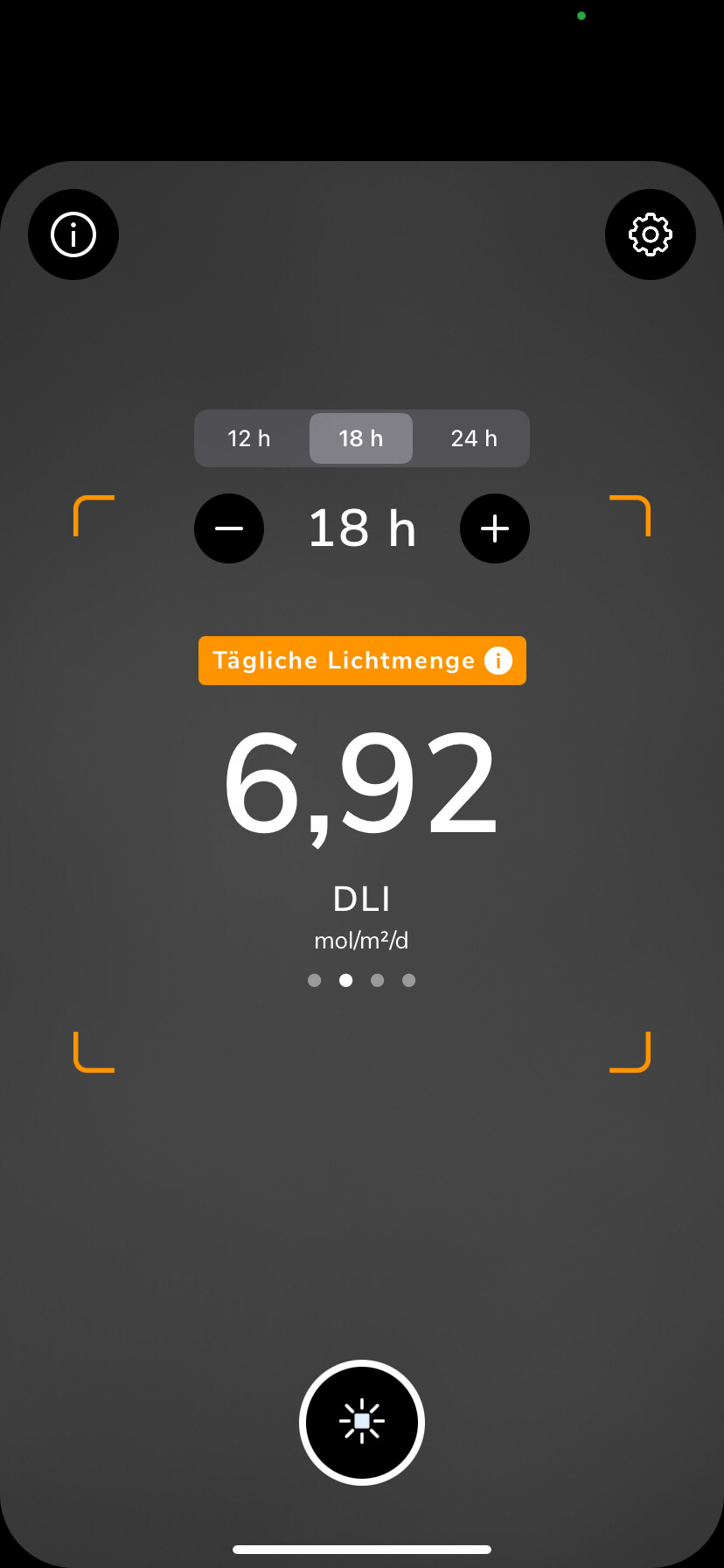The width and height of the screenshot is (724, 1568).
Task: Increase hours with the plus button
Action: 495,528
